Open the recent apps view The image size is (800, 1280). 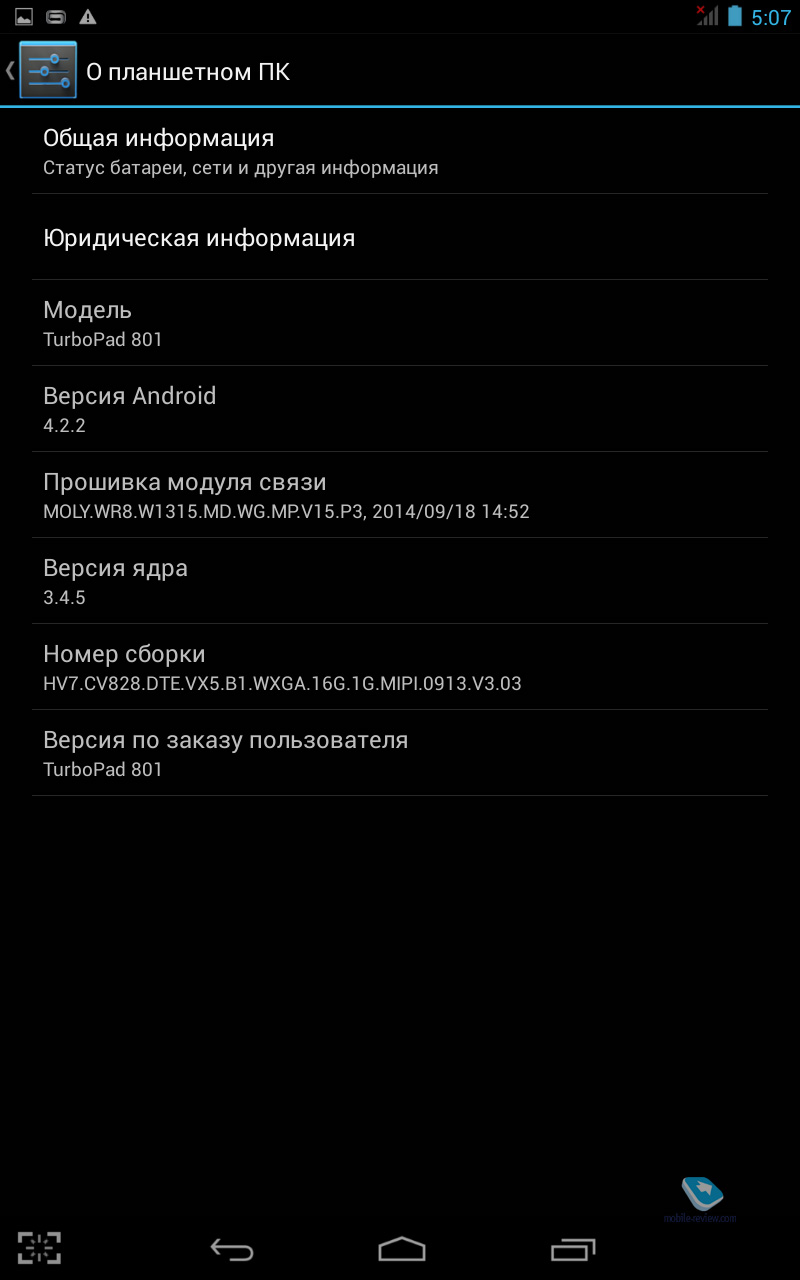click(x=573, y=1248)
